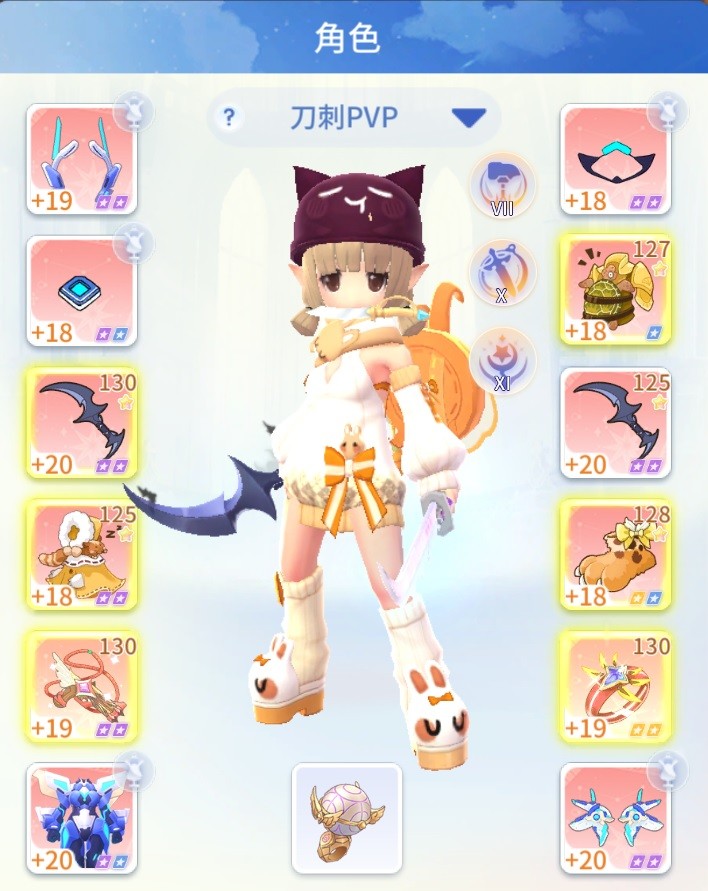Open the 刀刺PVP preset dropdown

point(467,118)
